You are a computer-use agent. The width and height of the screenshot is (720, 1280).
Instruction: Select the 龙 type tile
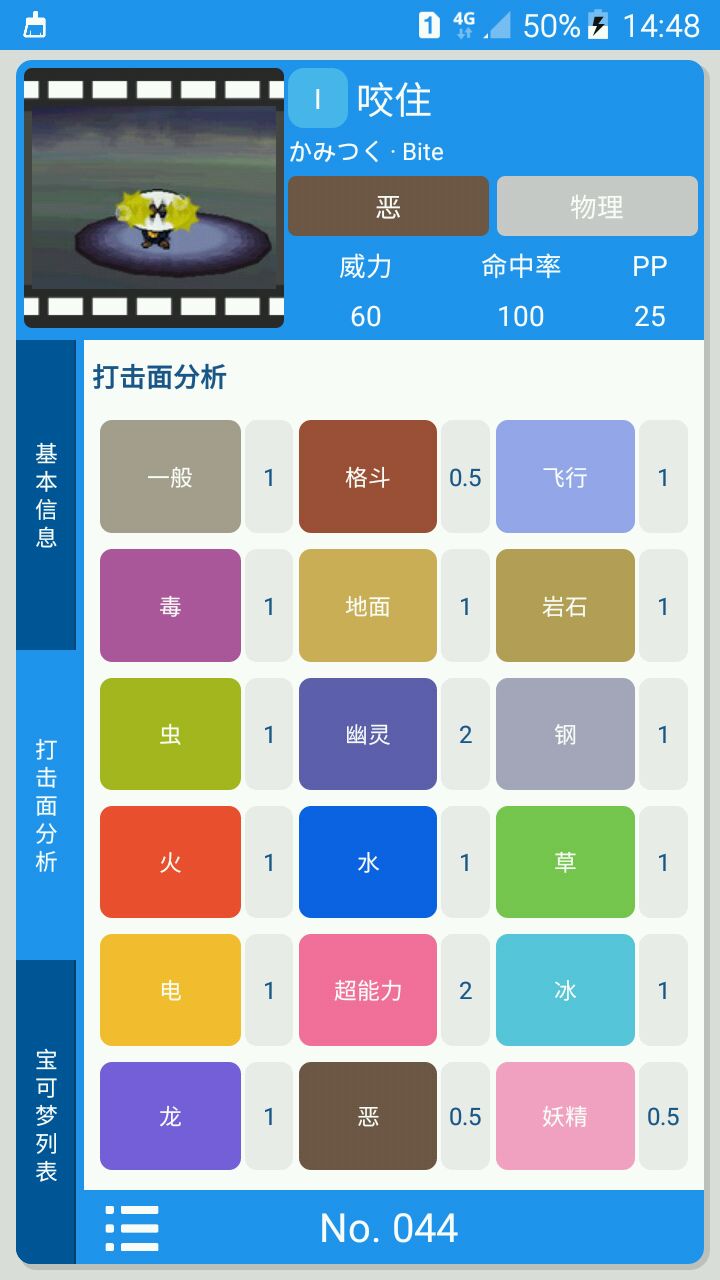(170, 1116)
